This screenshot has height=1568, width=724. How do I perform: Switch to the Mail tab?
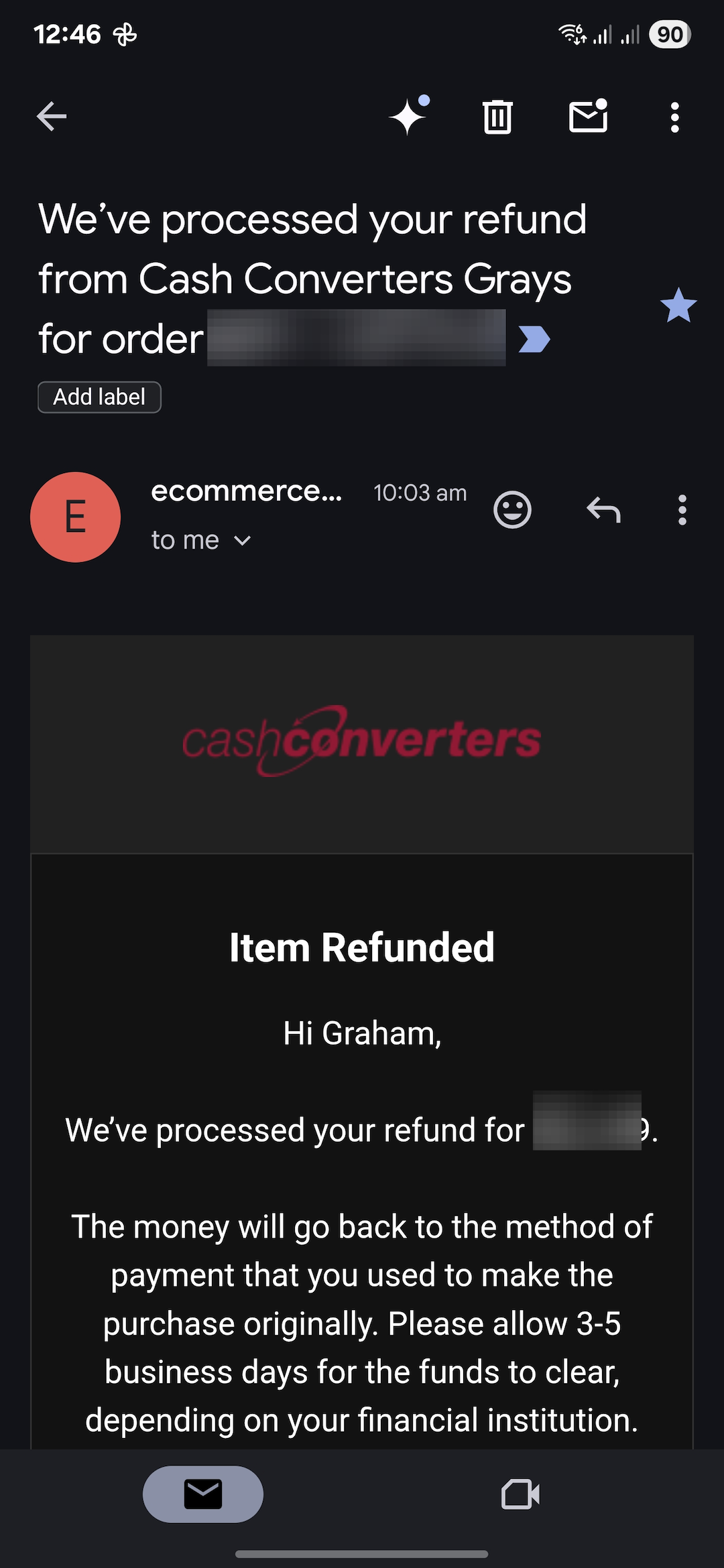pyautogui.click(x=203, y=1494)
